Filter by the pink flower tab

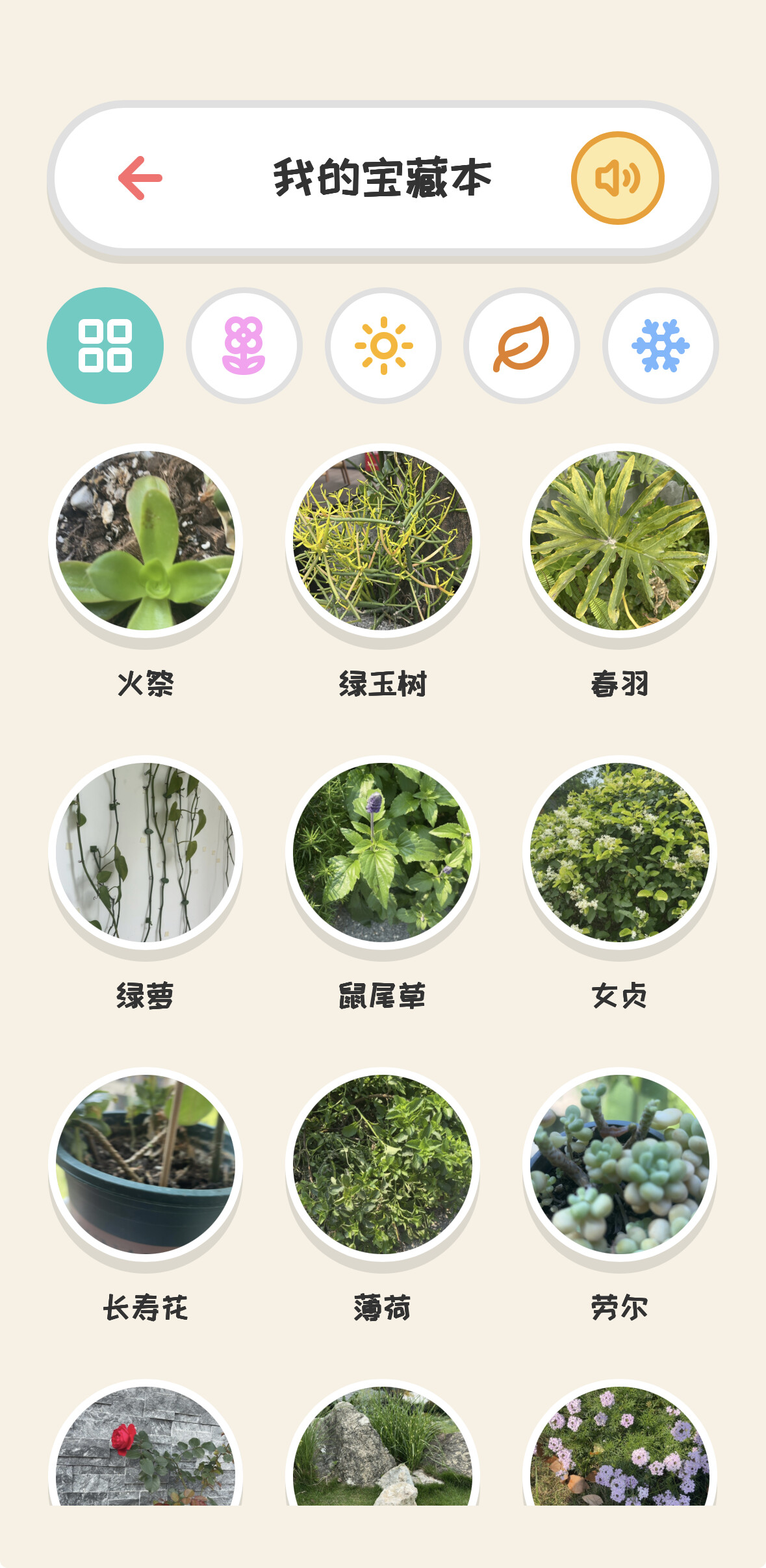(244, 346)
